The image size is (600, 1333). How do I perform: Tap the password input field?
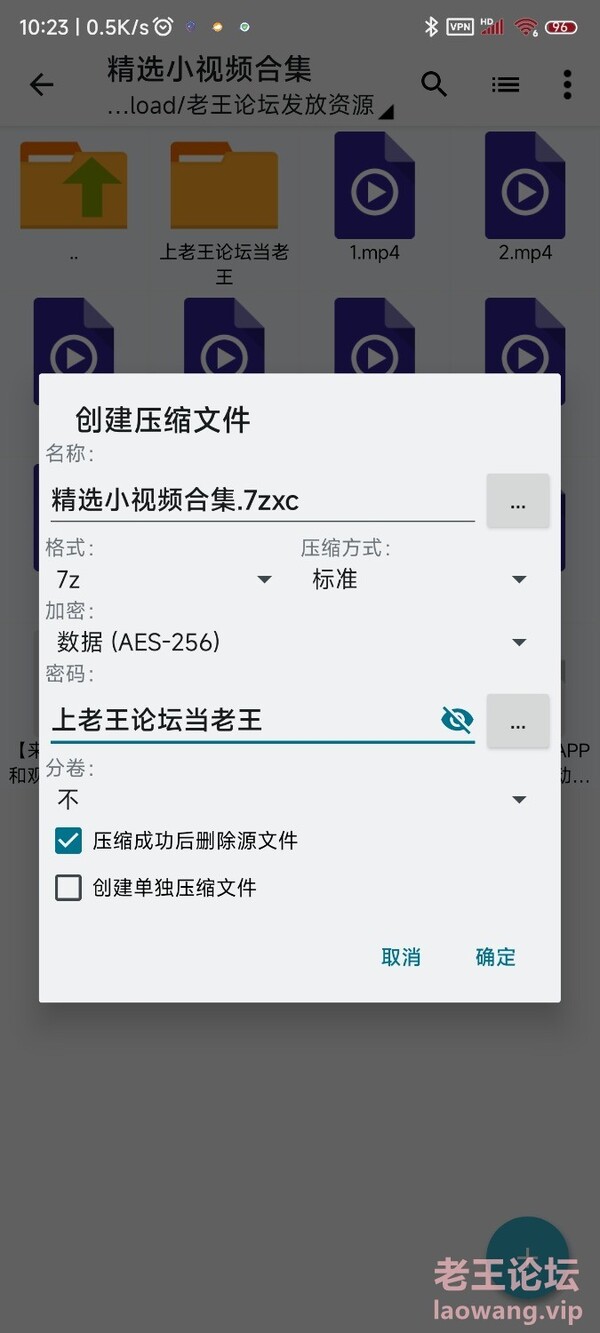[240, 720]
